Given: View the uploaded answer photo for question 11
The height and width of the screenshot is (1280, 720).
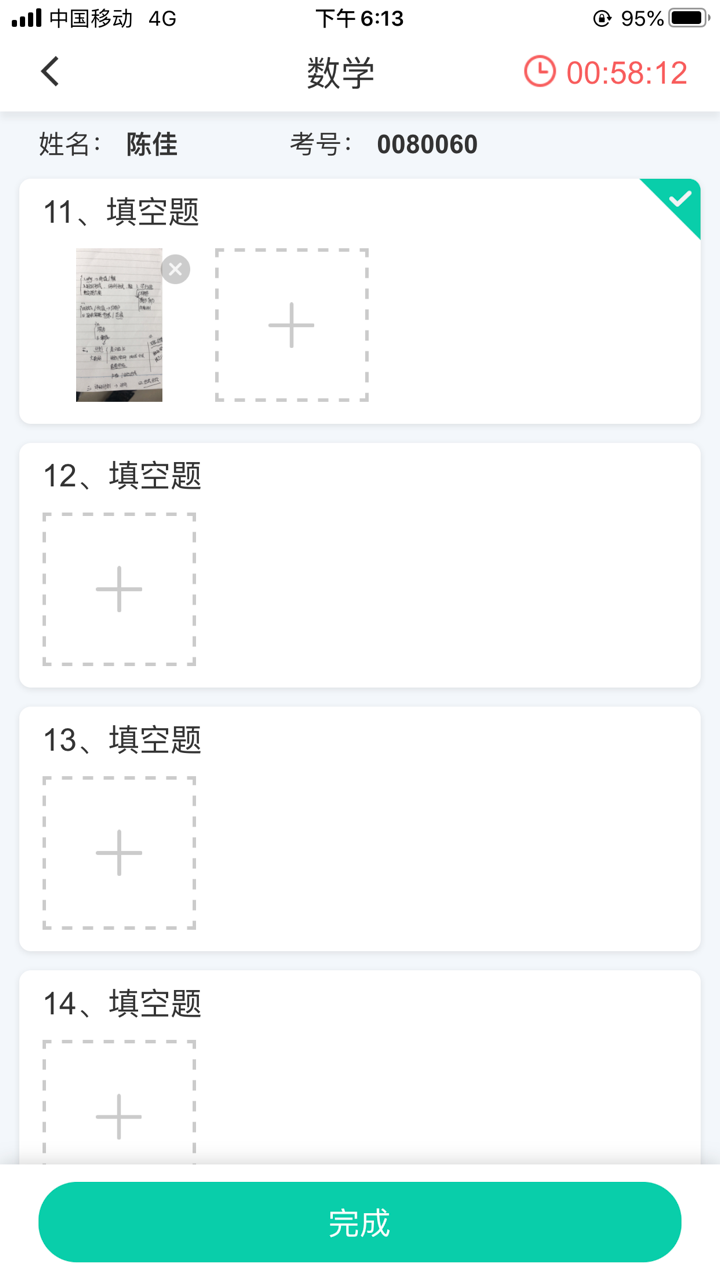Looking at the screenshot, I should pyautogui.click(x=118, y=325).
